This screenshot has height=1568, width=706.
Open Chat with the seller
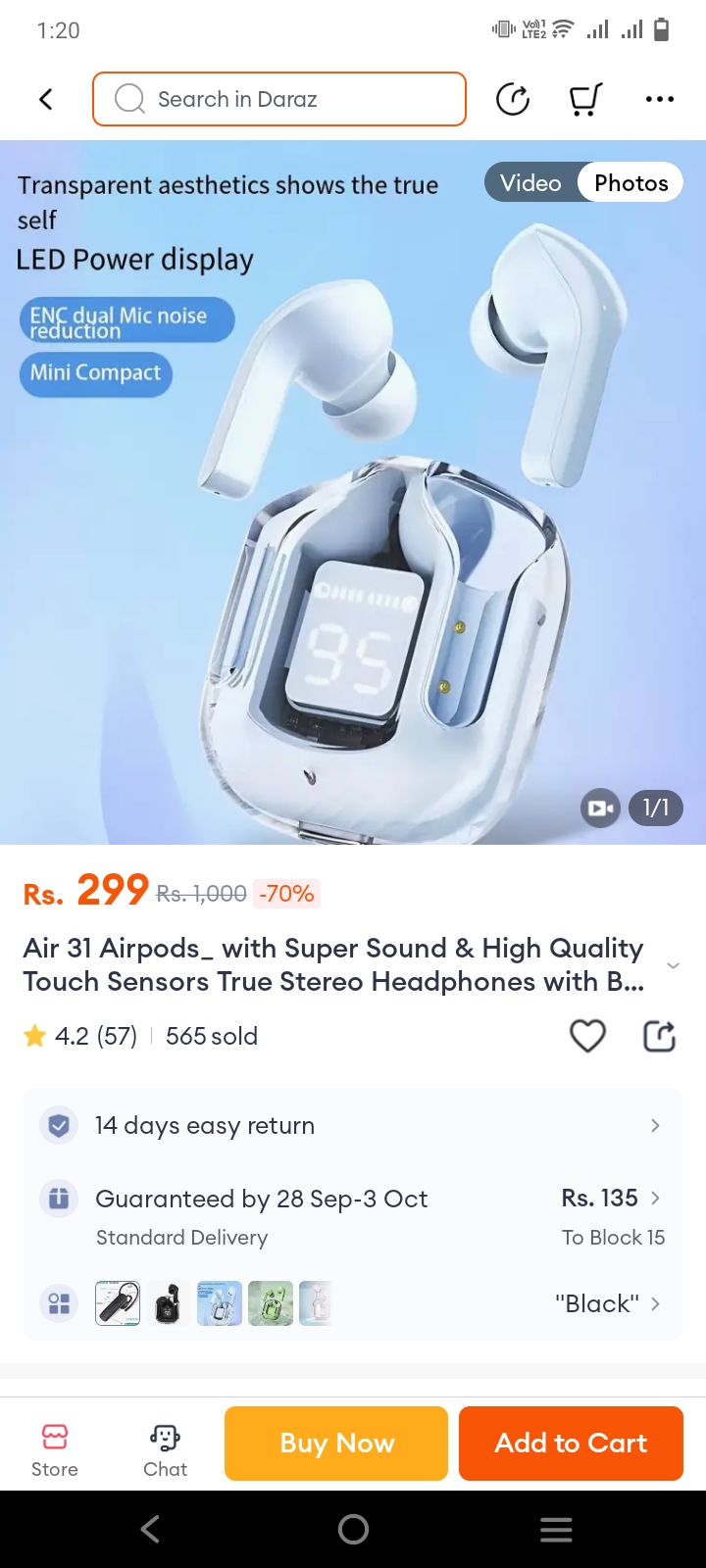coord(165,1449)
